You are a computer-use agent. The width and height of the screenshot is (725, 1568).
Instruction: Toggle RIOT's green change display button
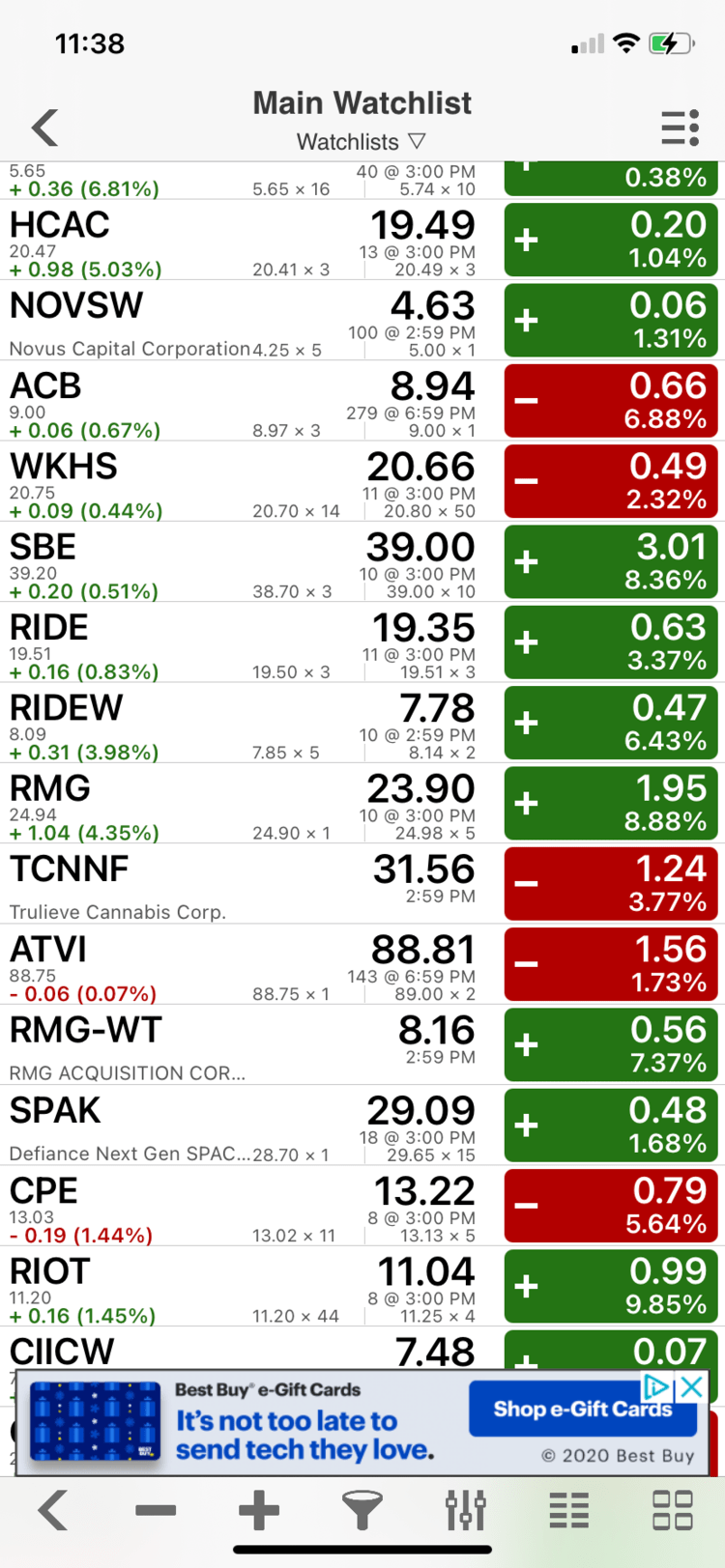(x=610, y=1285)
